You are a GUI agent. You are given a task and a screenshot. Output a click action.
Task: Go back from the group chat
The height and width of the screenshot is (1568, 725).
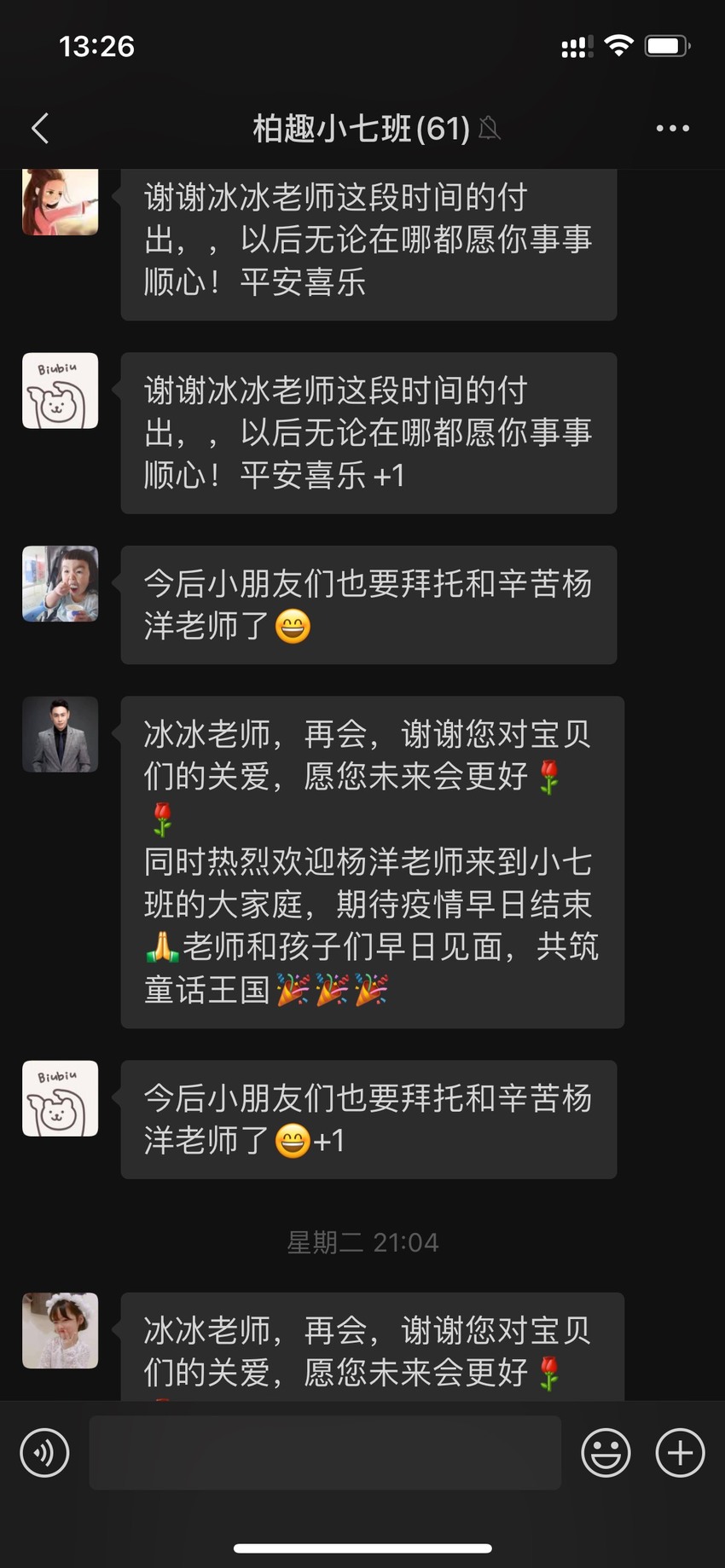[40, 129]
